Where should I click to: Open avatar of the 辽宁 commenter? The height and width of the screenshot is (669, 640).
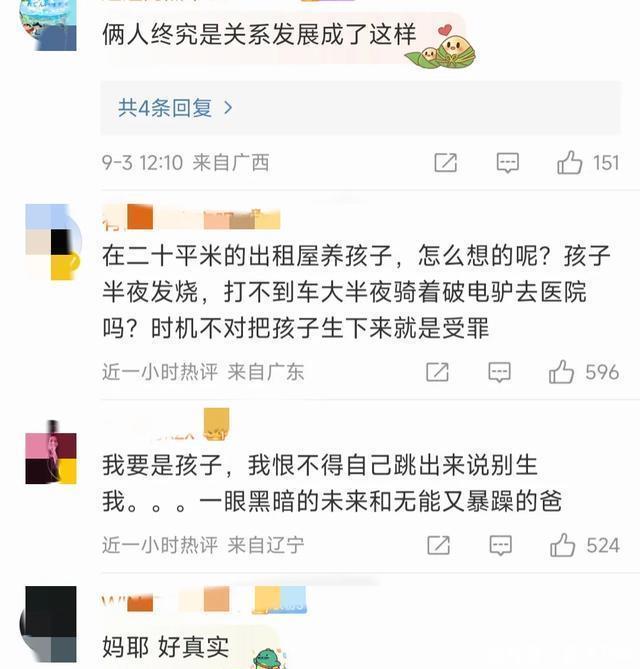(x=51, y=453)
